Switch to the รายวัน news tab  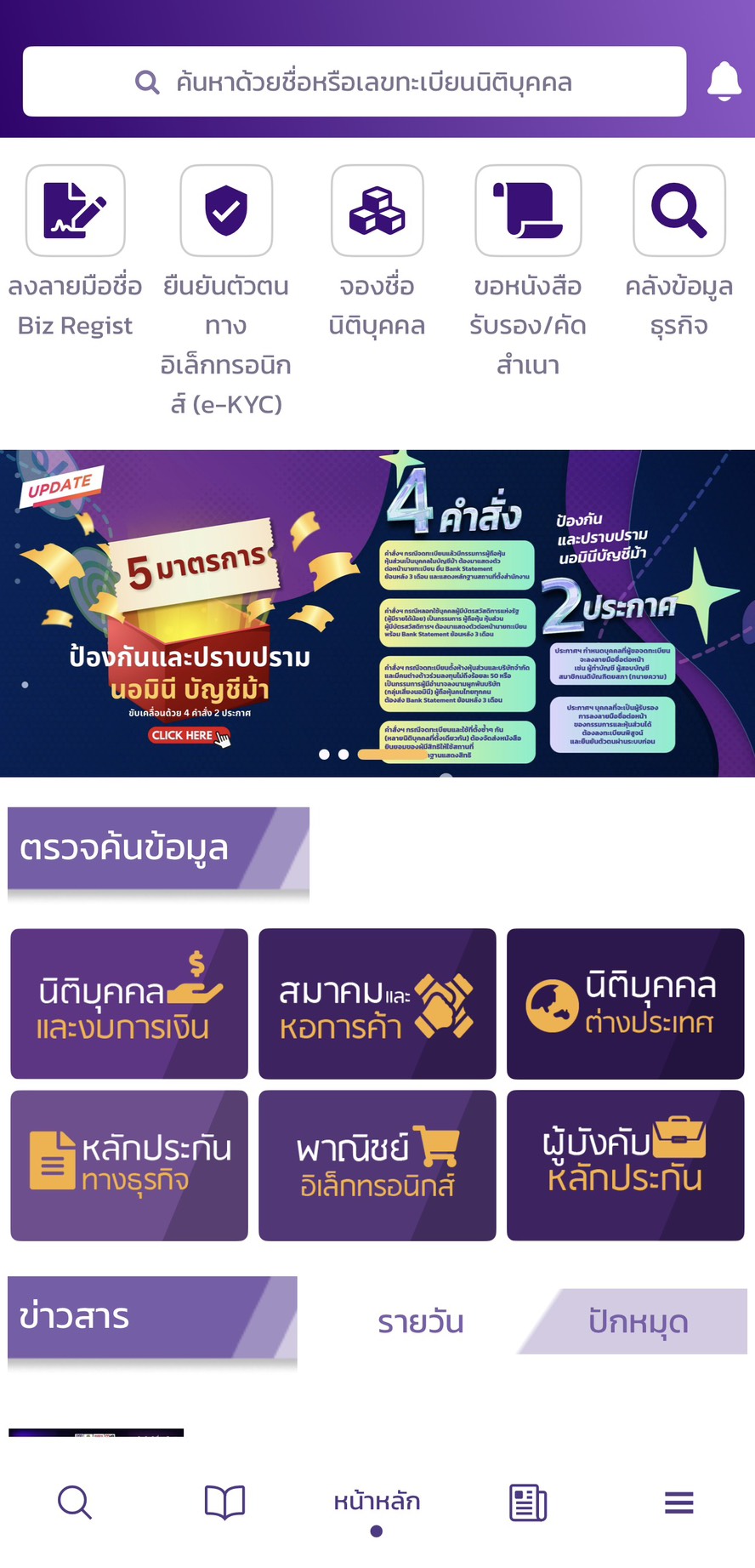point(420,1322)
